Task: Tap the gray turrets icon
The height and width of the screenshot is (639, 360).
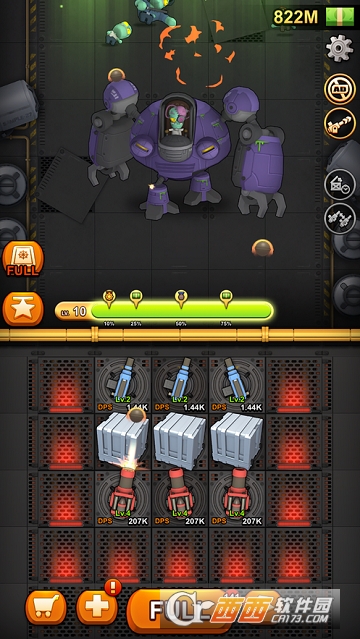Action: [340, 218]
